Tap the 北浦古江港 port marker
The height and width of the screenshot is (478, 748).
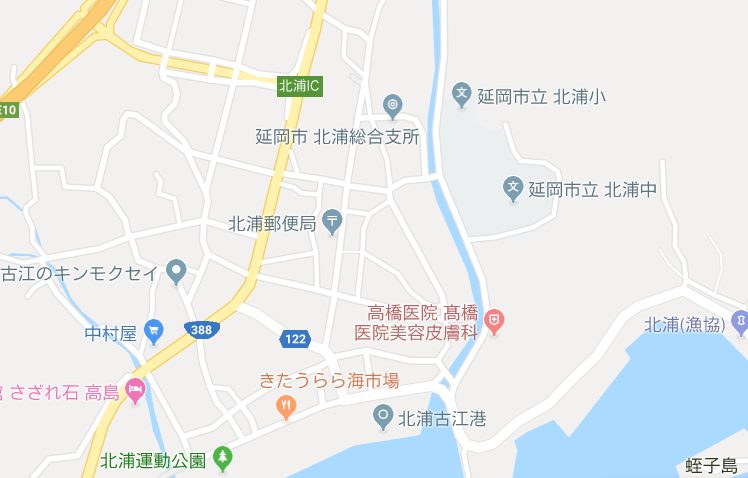(382, 416)
